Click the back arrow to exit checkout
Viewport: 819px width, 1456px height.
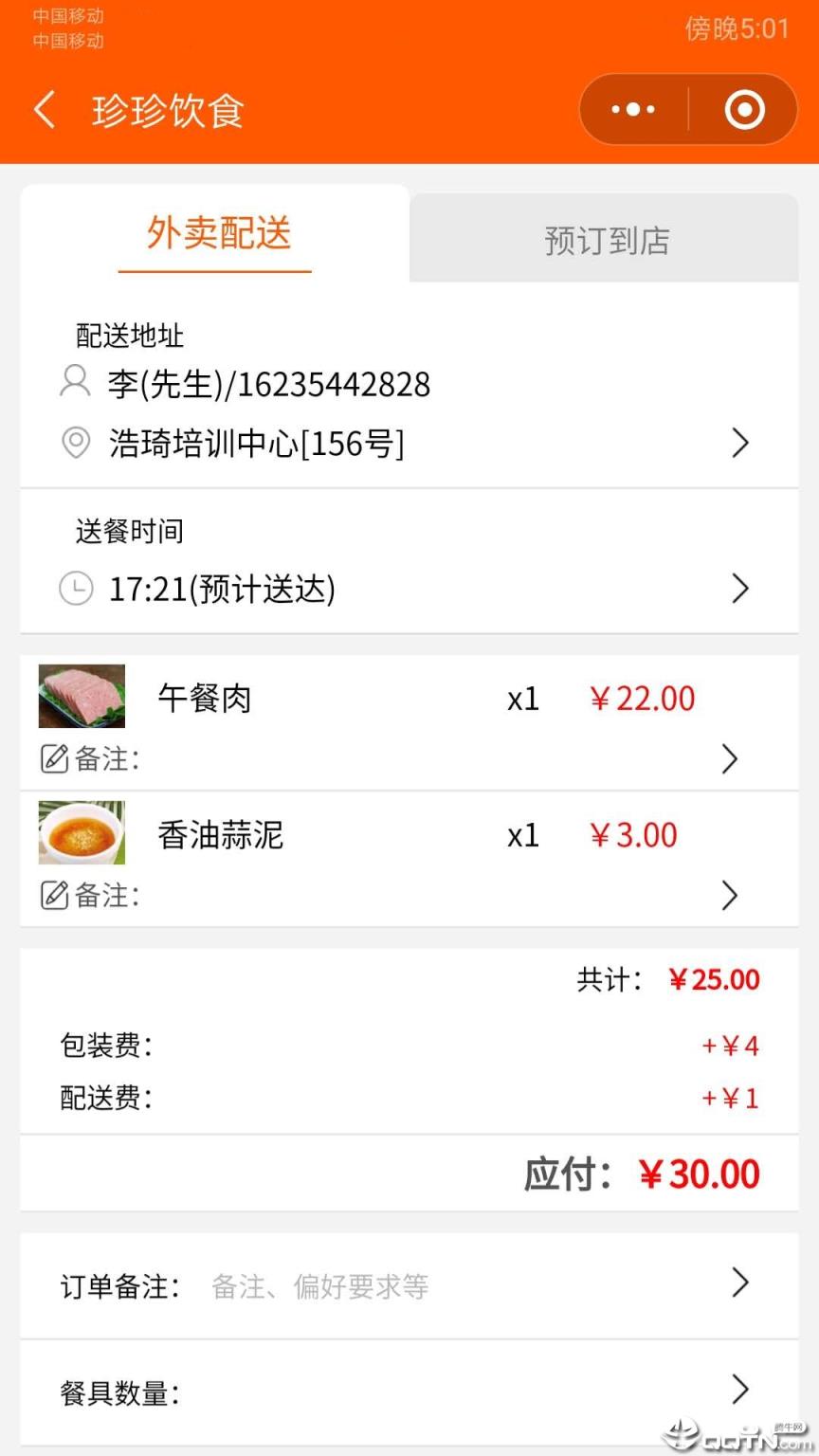[x=45, y=109]
